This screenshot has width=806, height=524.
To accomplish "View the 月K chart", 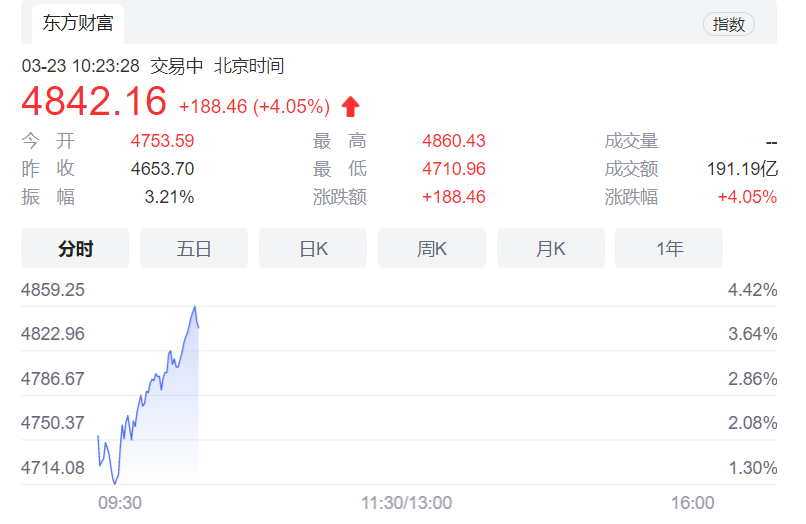I will [x=551, y=248].
